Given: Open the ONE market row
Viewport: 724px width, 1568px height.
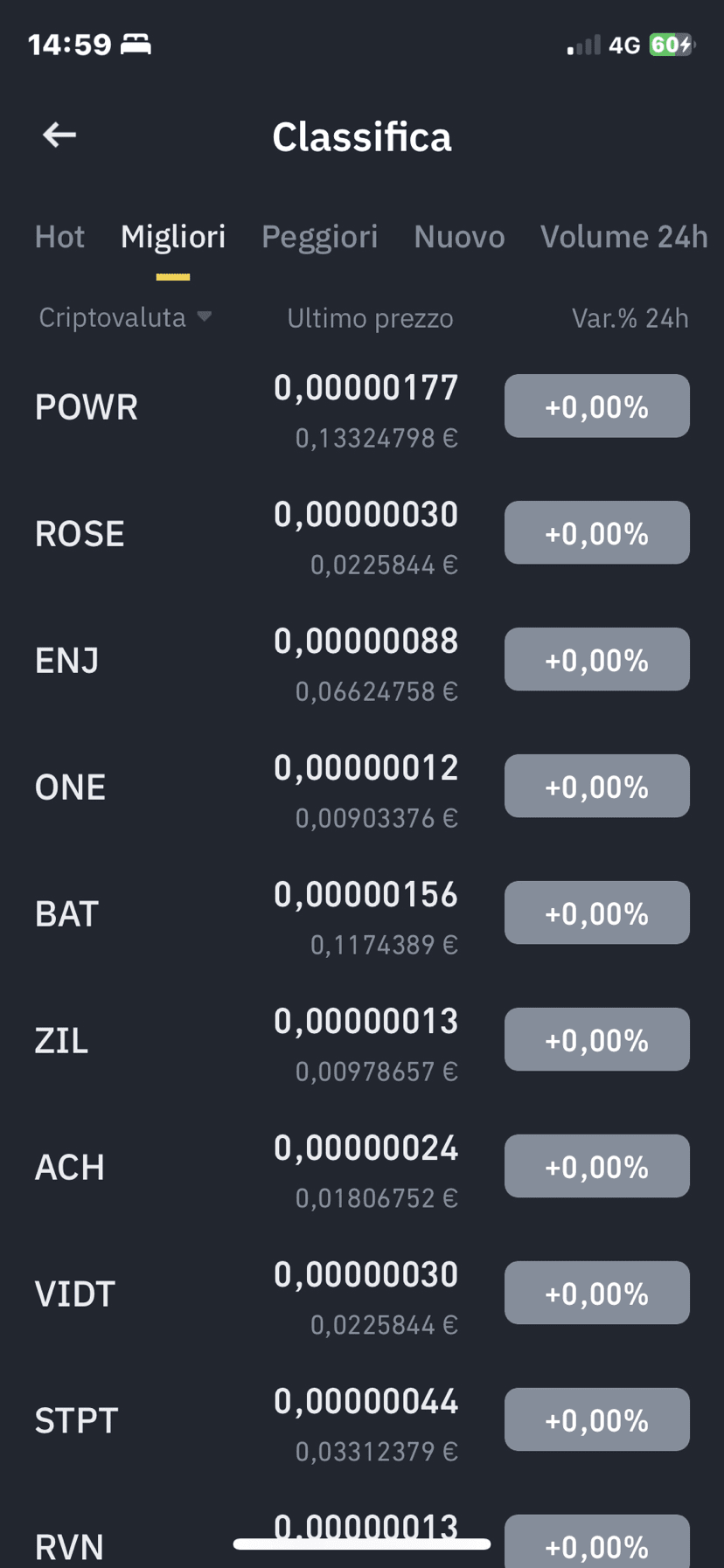Looking at the screenshot, I should pyautogui.click(x=70, y=787).
